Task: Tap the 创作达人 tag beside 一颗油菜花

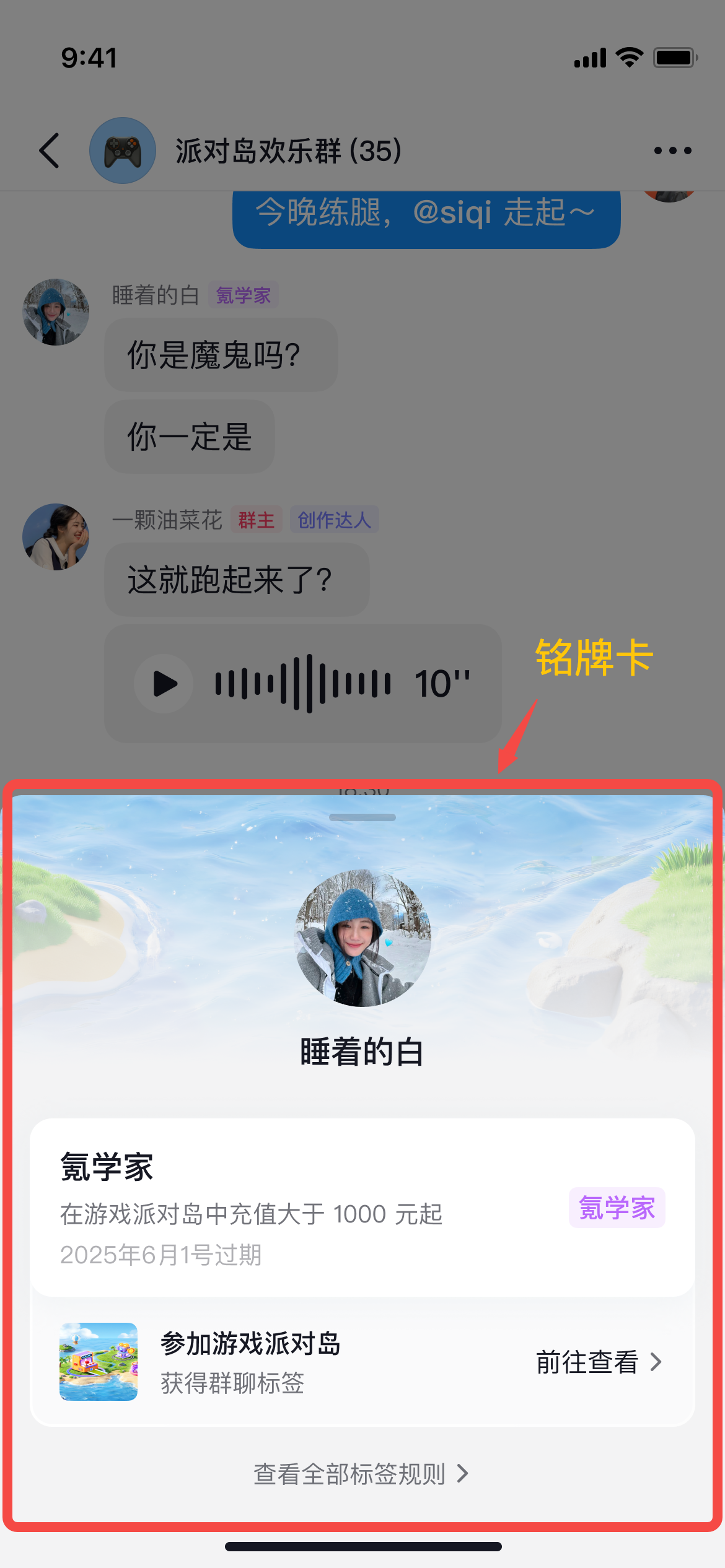Action: (x=334, y=520)
